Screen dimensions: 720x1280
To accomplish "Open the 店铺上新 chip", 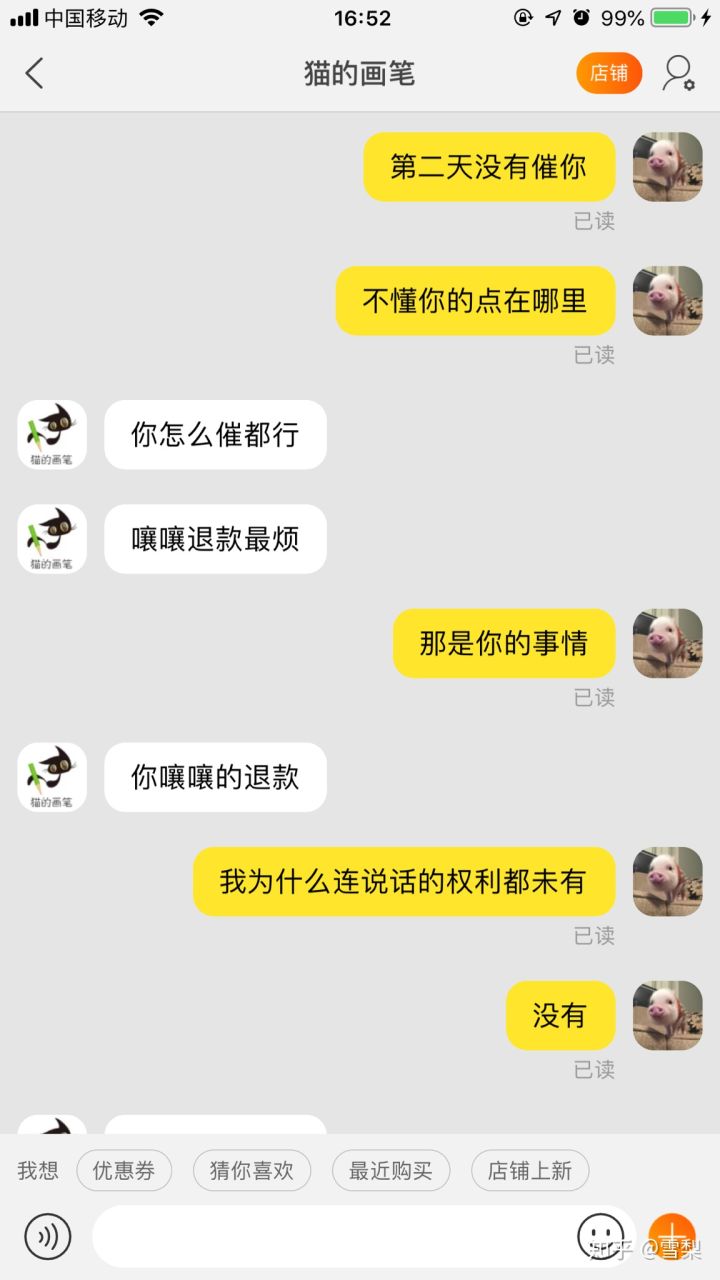I will click(x=529, y=1171).
